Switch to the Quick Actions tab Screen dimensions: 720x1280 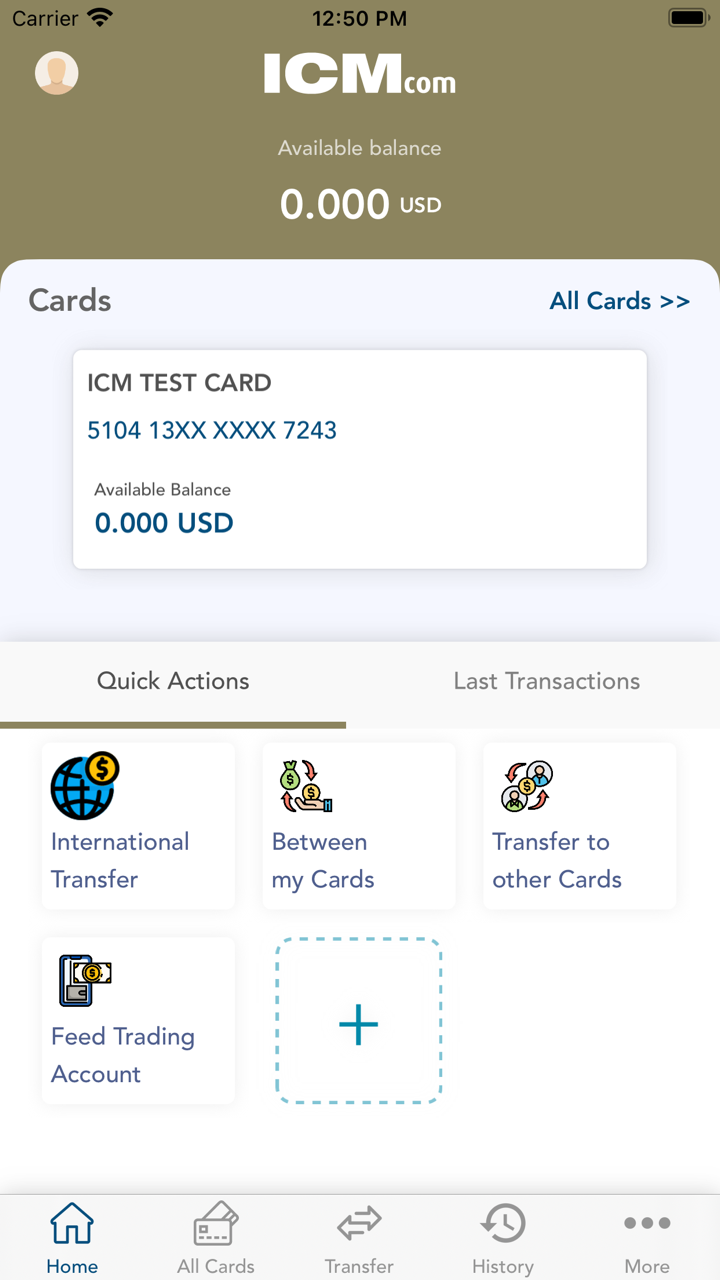click(173, 681)
